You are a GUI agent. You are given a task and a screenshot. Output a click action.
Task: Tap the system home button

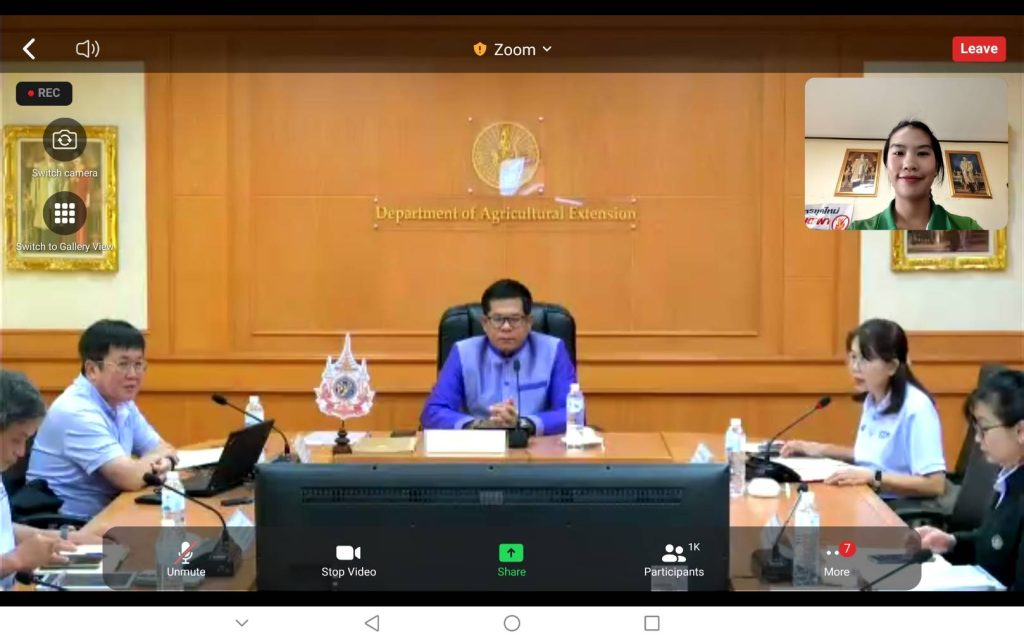tap(512, 623)
